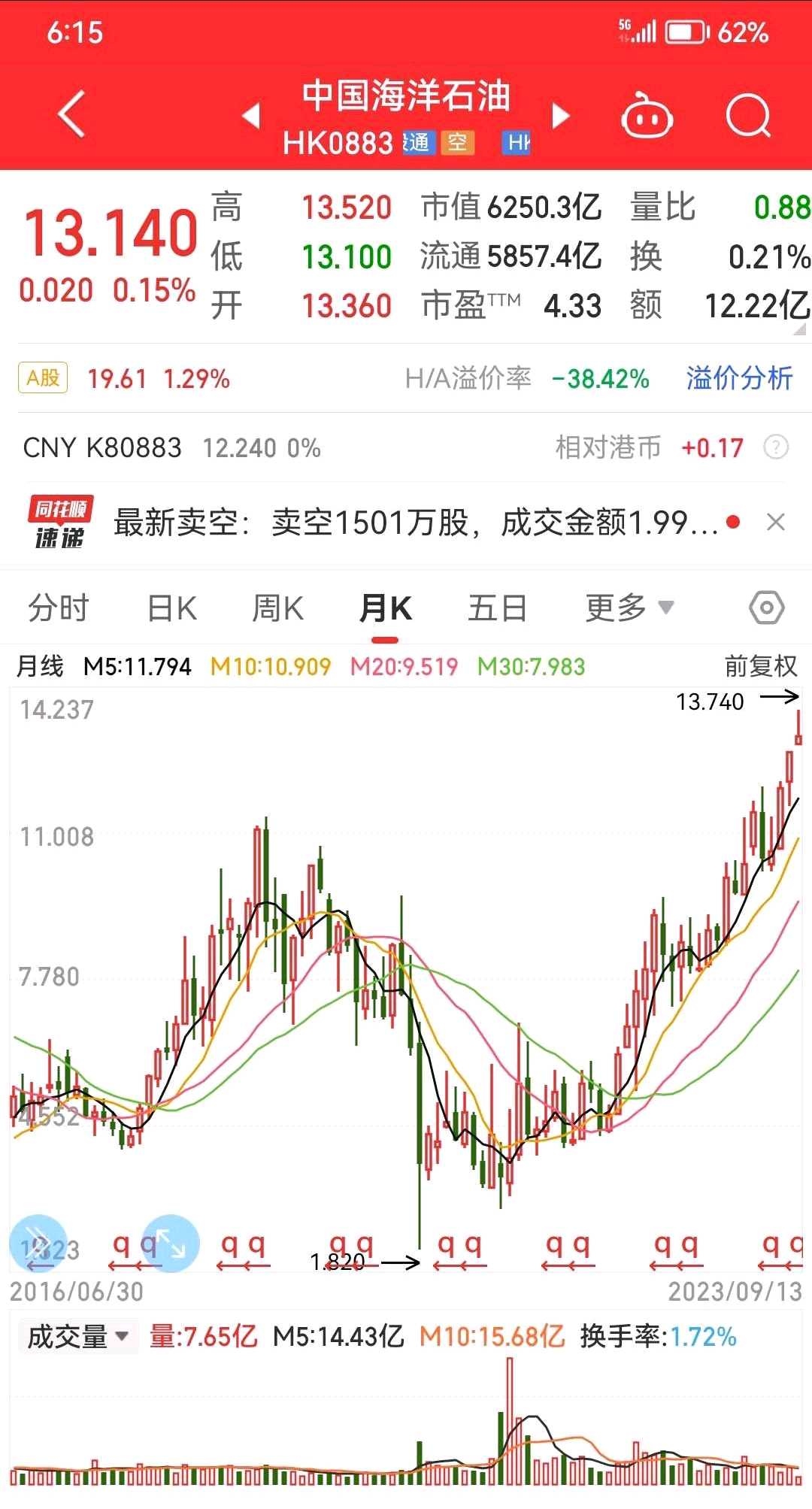812x1509 pixels.
Task: Open the 溢价分析 premium analysis link
Action: point(739,379)
